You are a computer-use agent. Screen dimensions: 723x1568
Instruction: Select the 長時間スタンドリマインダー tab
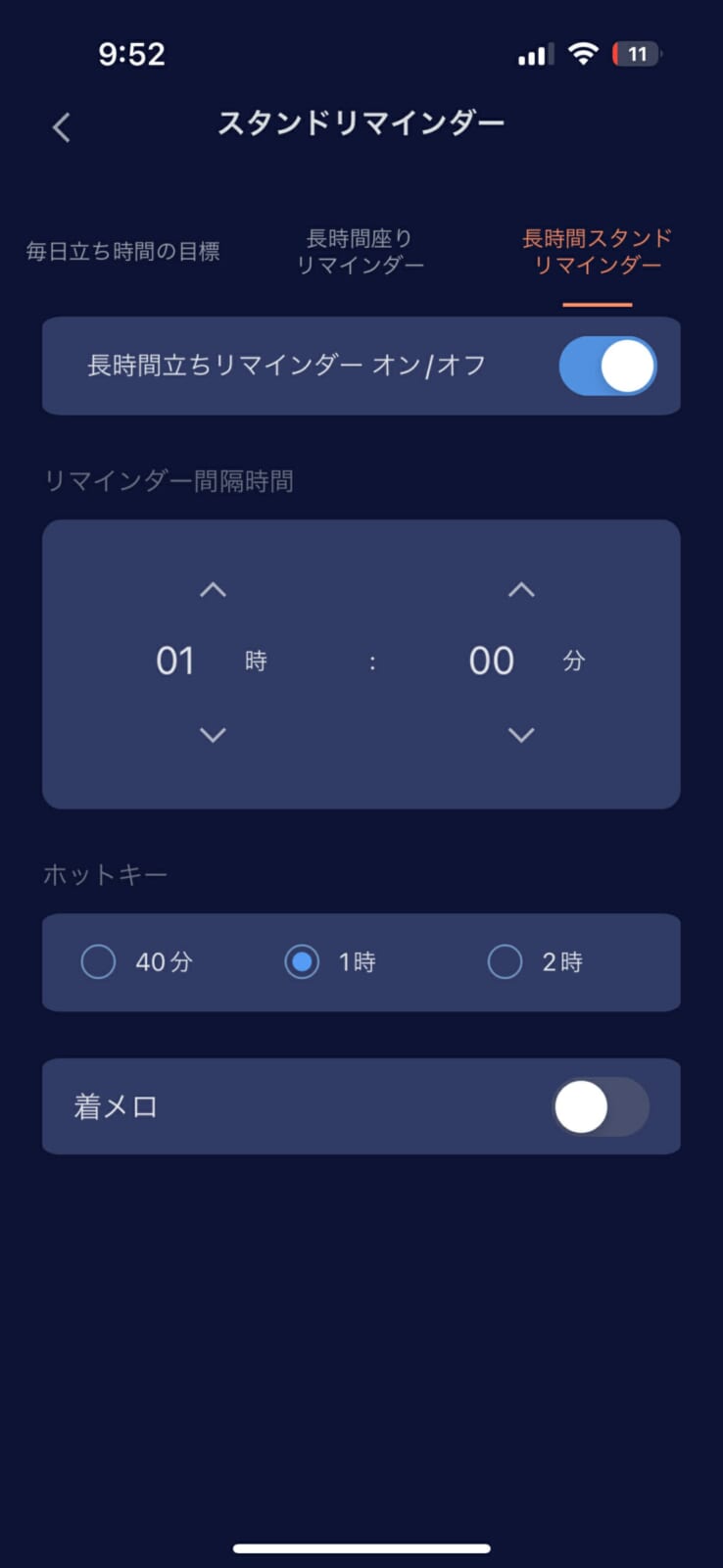(x=597, y=252)
